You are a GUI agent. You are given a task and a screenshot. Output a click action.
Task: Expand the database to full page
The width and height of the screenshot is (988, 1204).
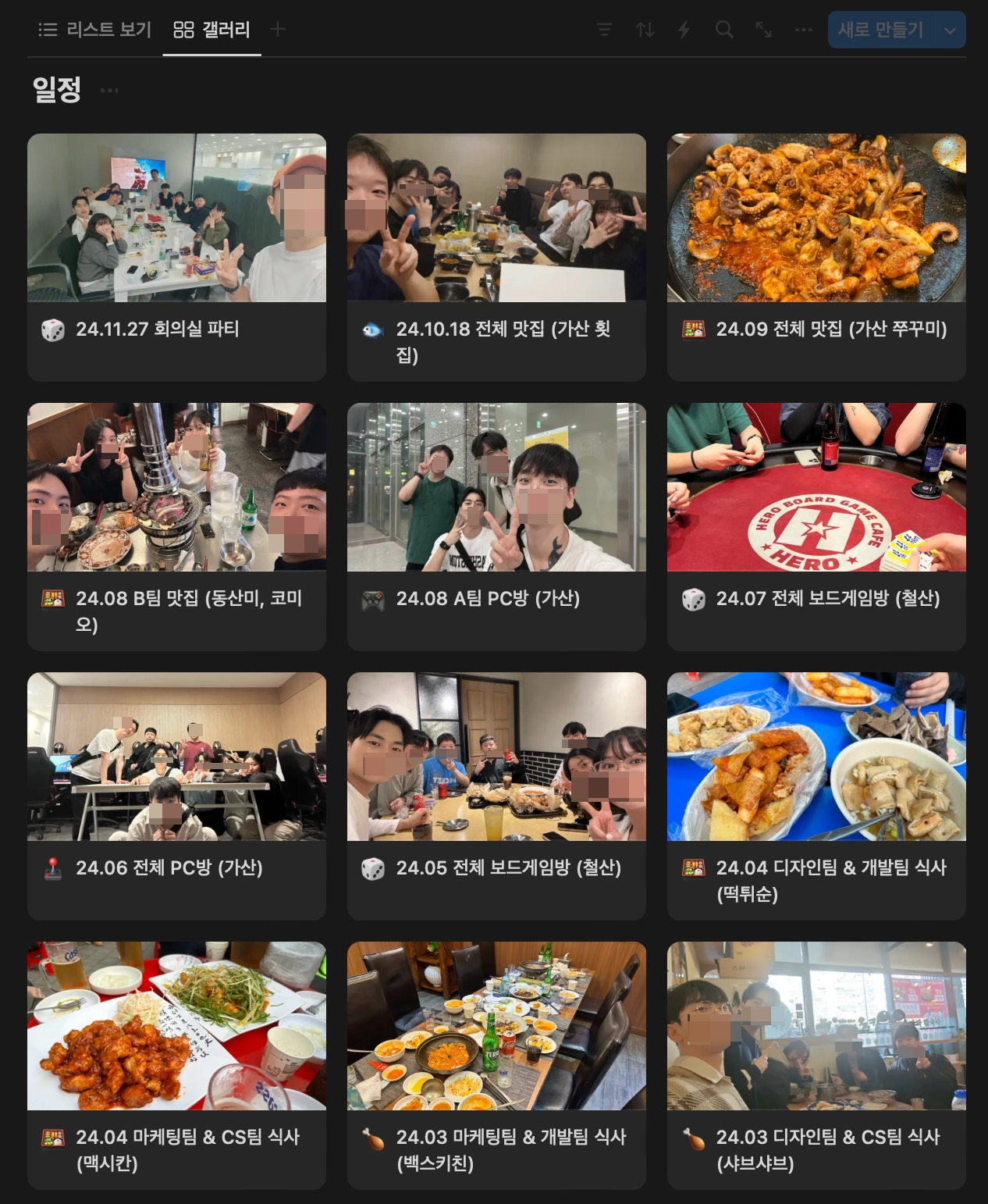(x=763, y=30)
